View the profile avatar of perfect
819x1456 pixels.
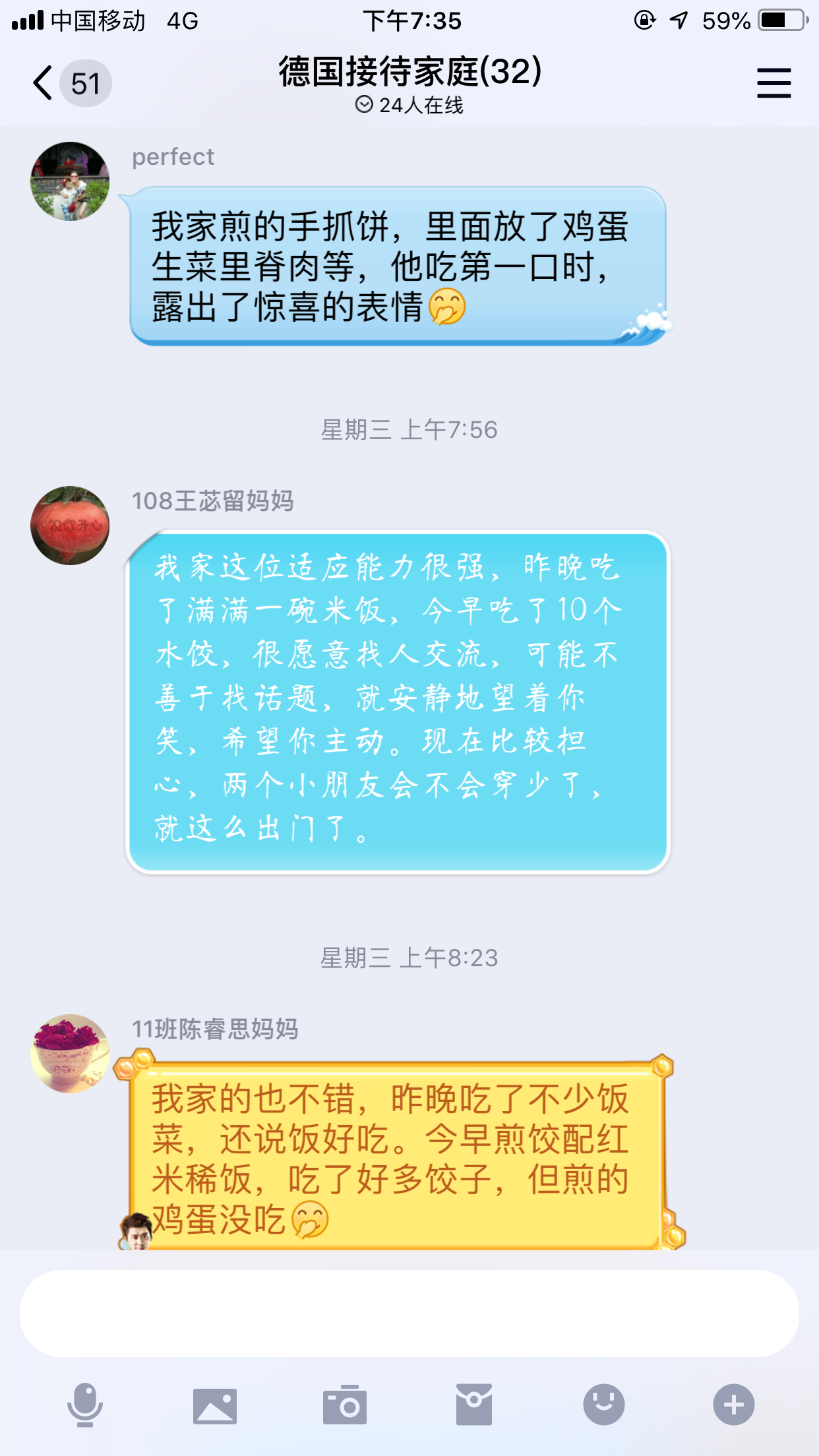pyautogui.click(x=70, y=181)
